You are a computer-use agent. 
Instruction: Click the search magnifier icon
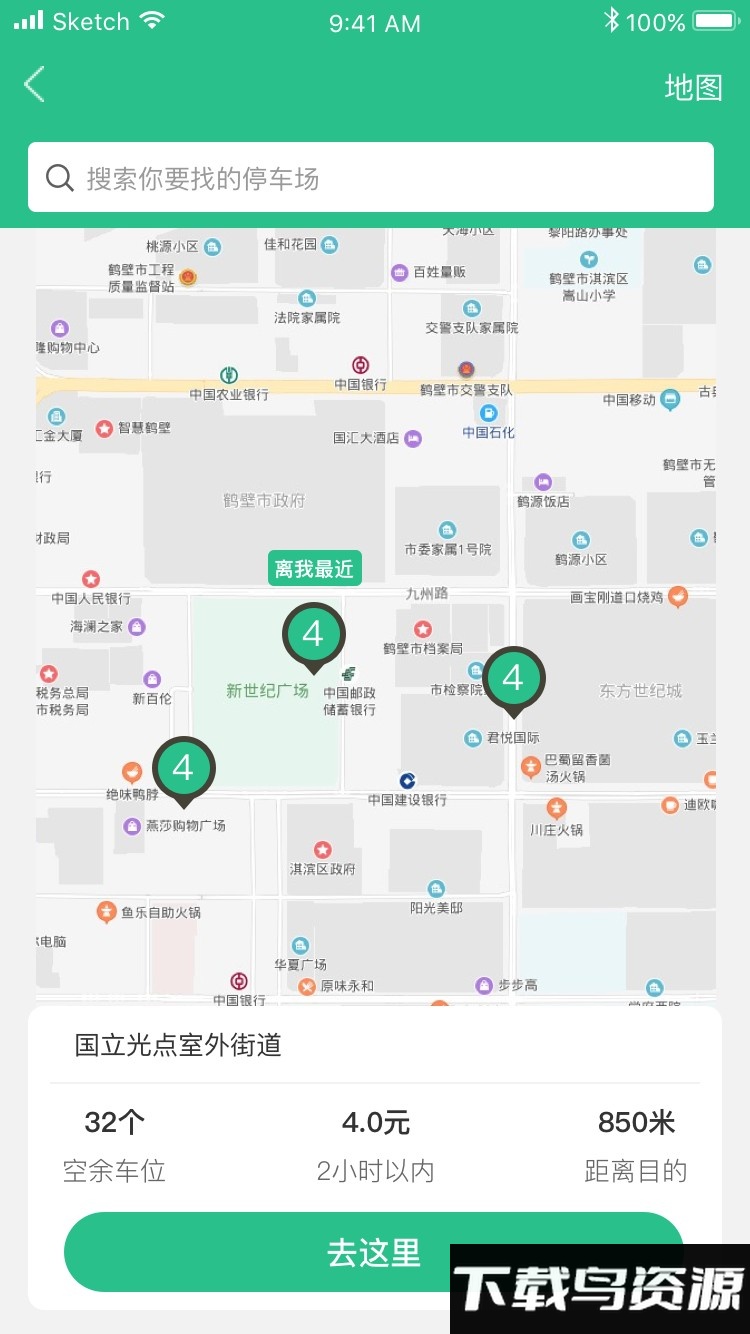pos(60,177)
